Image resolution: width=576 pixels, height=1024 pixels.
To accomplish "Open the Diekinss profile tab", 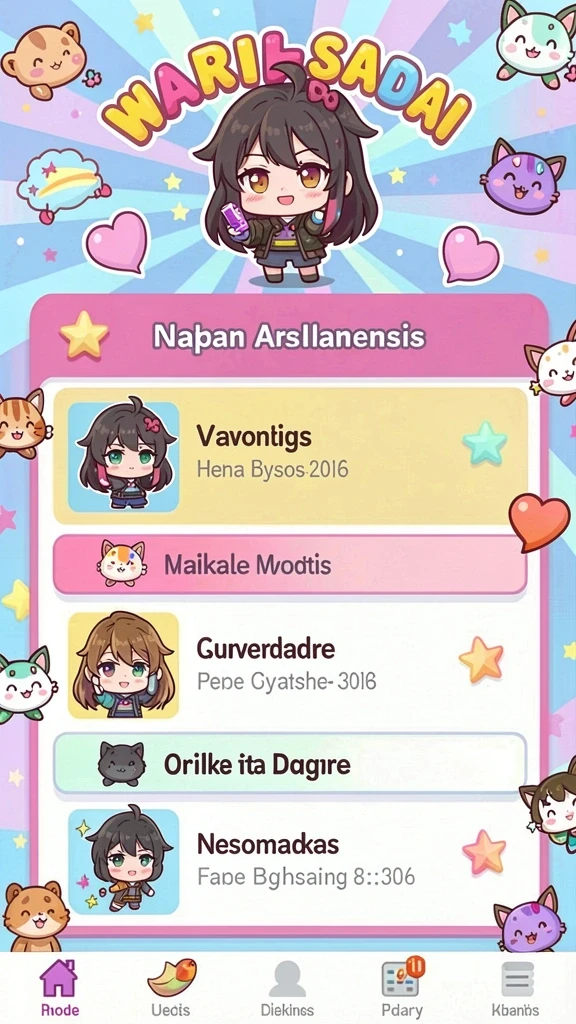I will coord(287,988).
